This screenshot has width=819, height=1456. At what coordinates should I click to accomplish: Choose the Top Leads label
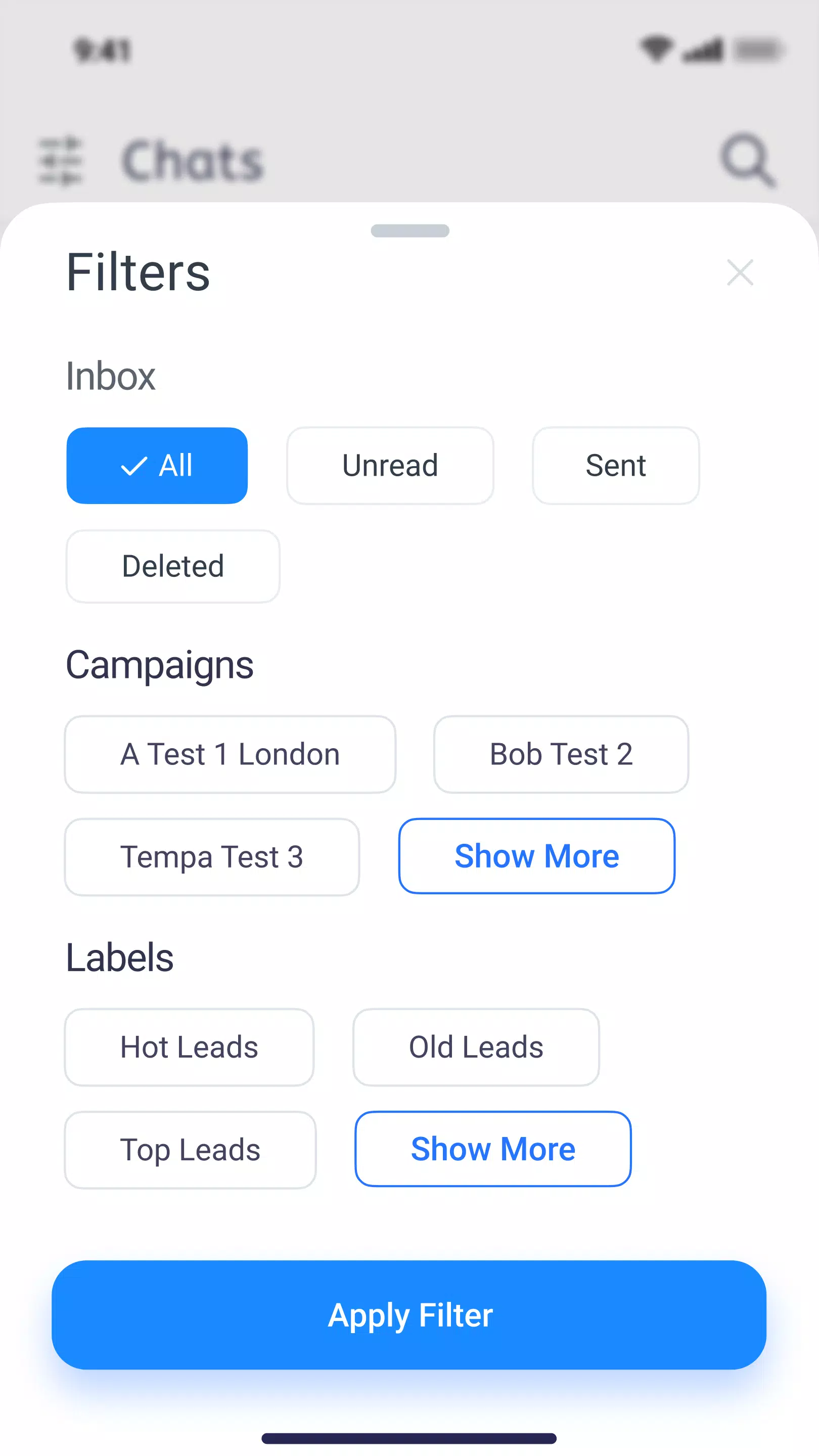point(191,1150)
